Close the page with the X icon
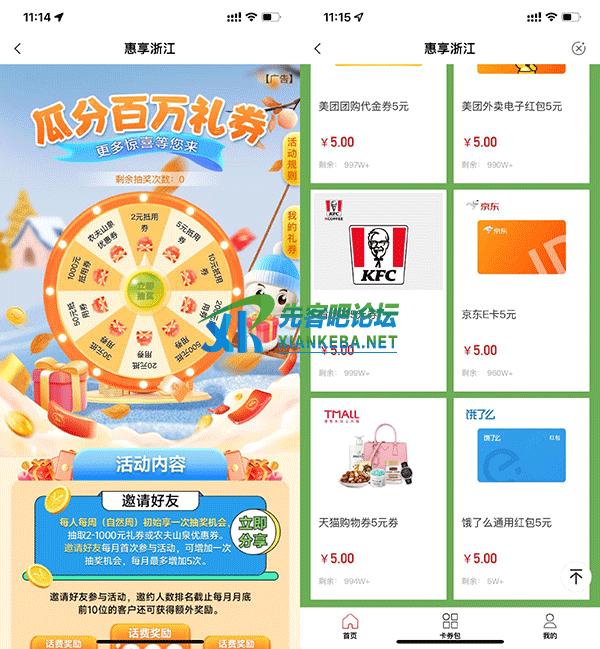The width and height of the screenshot is (600, 649). [x=578, y=48]
